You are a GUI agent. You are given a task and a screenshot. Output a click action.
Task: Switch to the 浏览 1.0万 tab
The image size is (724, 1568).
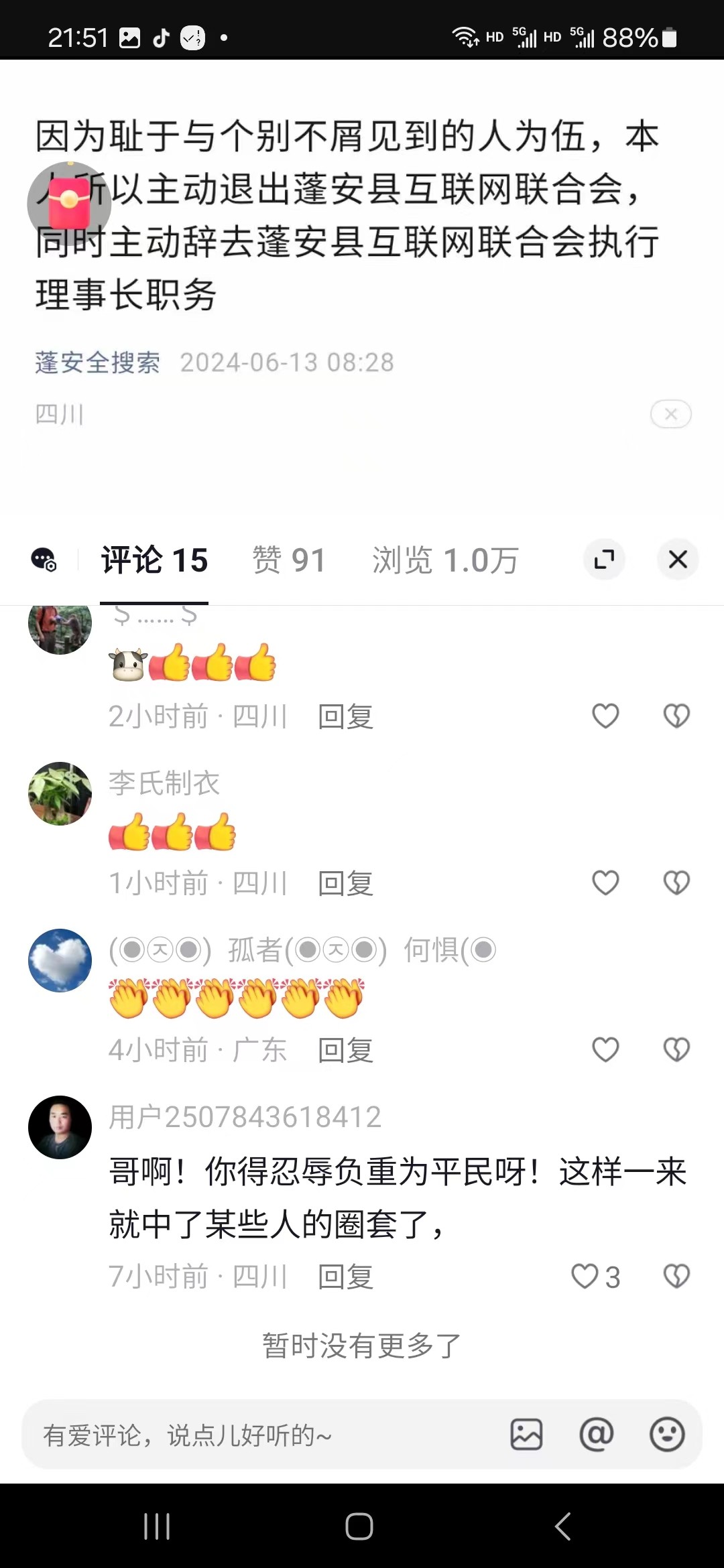click(445, 560)
